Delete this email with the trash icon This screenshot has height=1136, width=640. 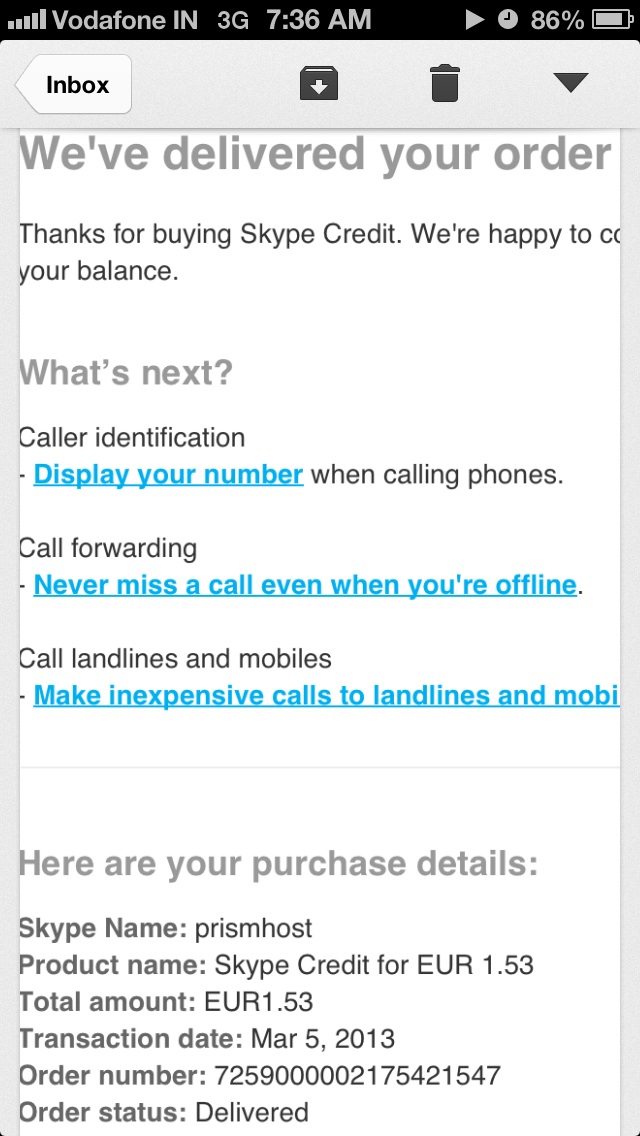[444, 84]
